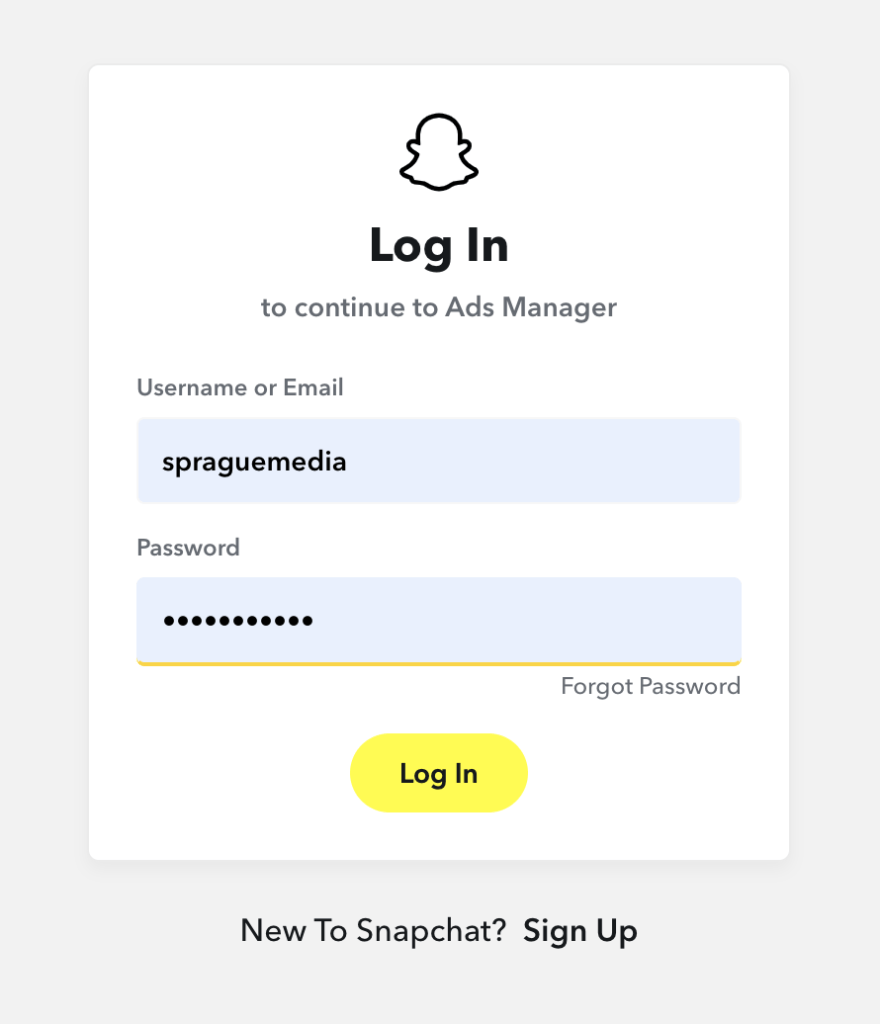Navigate to account recovery with Forgot Password

tap(650, 686)
